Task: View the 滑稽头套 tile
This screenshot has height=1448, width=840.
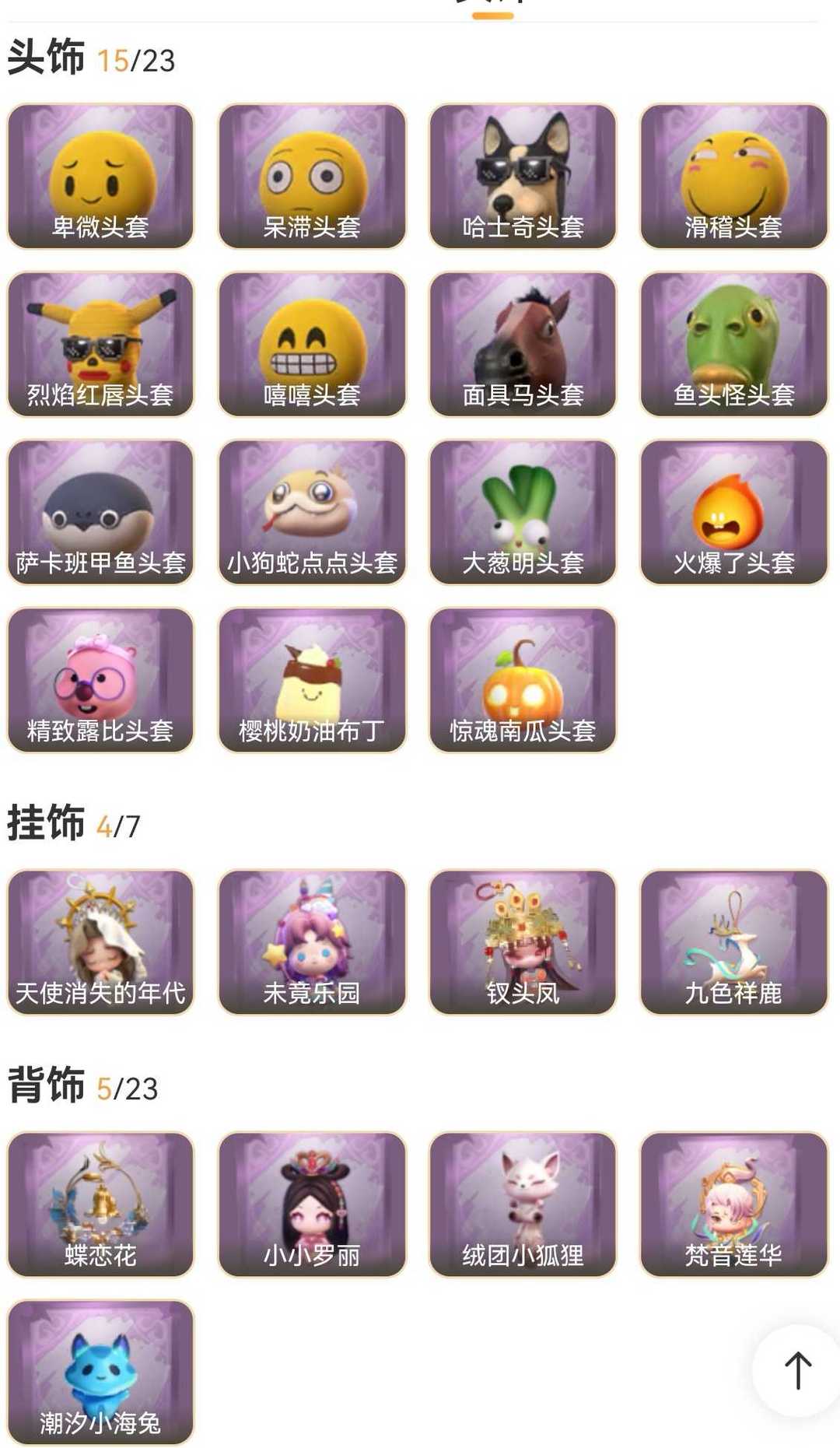Action: coord(733,177)
